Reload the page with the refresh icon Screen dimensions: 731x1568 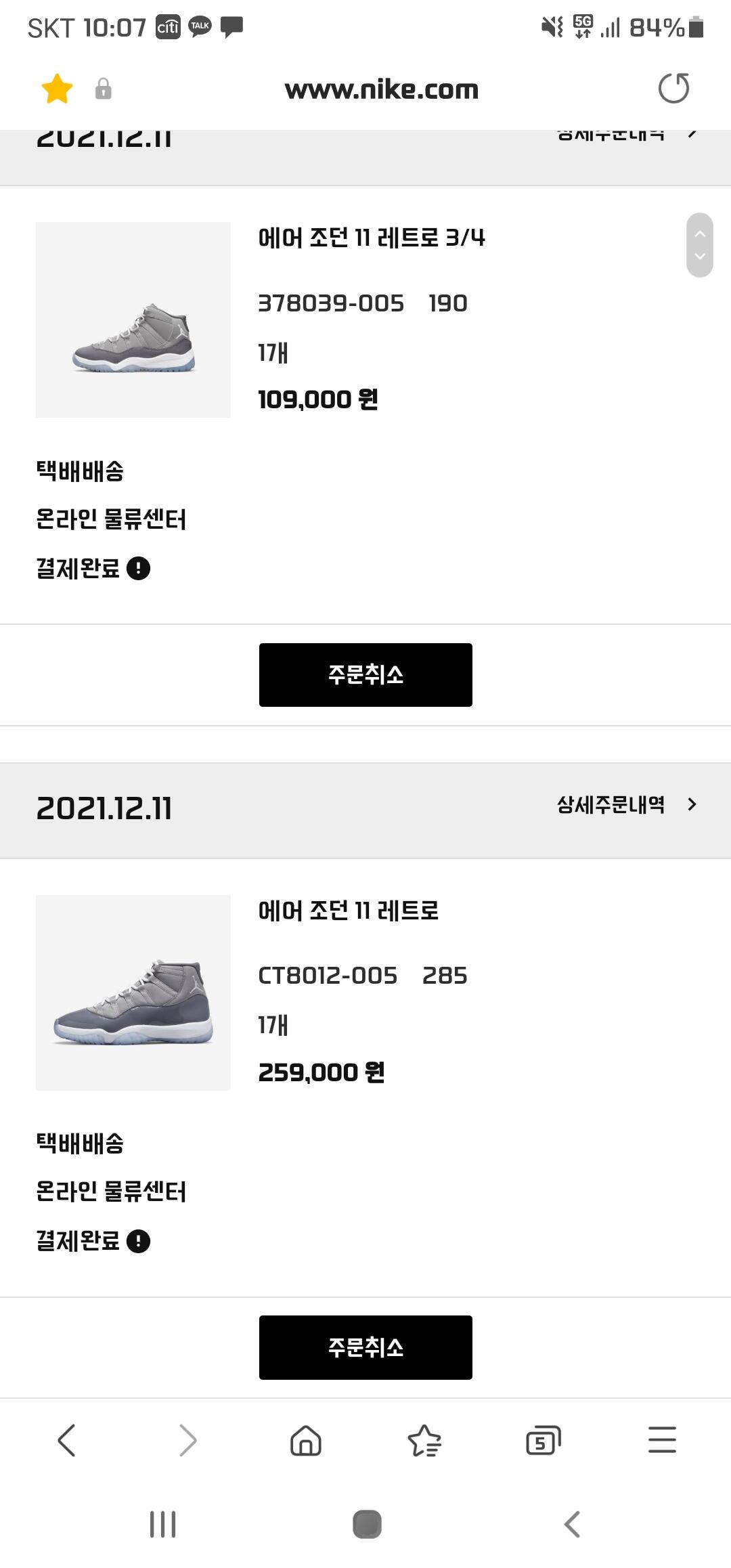[x=673, y=89]
